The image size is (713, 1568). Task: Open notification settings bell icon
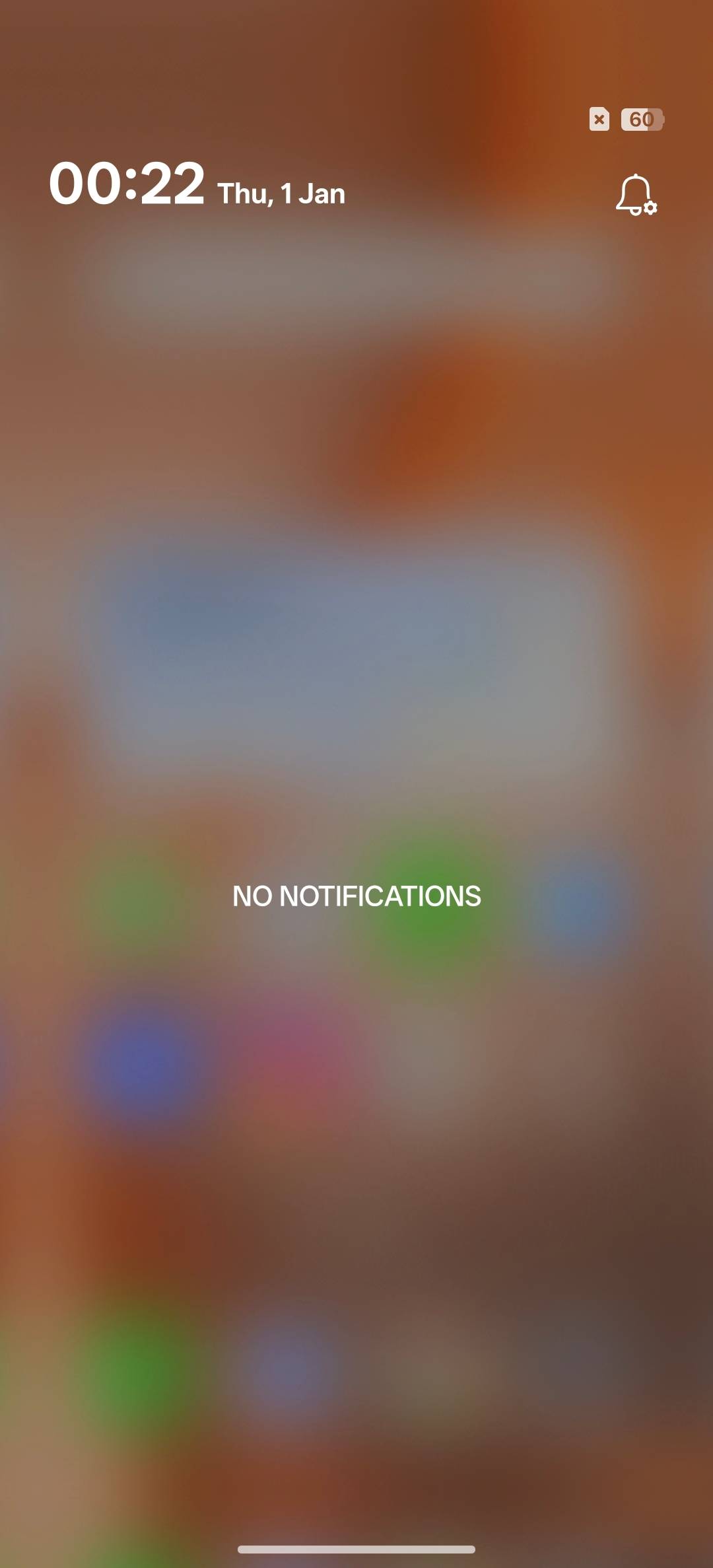pyautogui.click(x=636, y=195)
